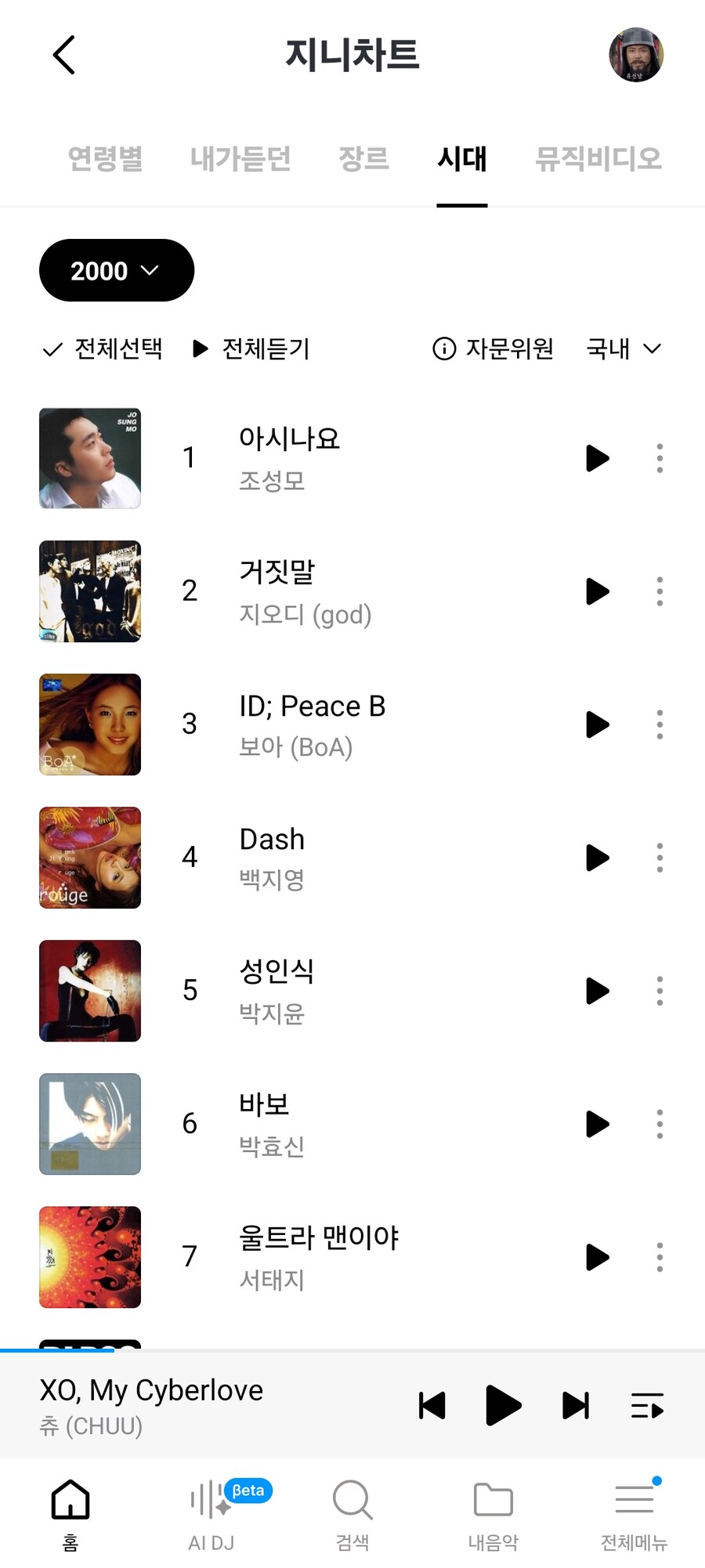Image resolution: width=705 pixels, height=1568 pixels.
Task: Open the current playlist queue
Action: pos(647,1406)
